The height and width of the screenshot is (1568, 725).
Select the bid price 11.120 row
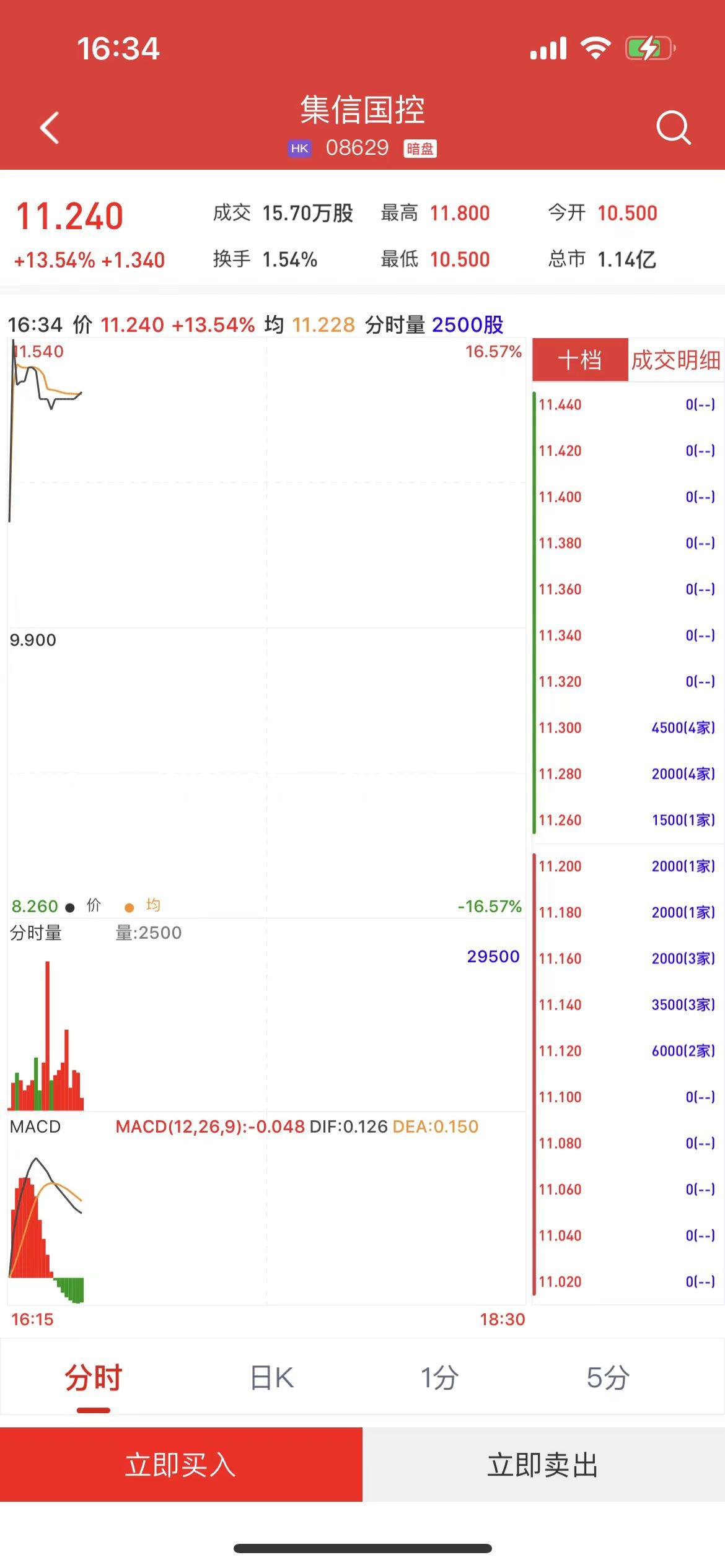(626, 1051)
